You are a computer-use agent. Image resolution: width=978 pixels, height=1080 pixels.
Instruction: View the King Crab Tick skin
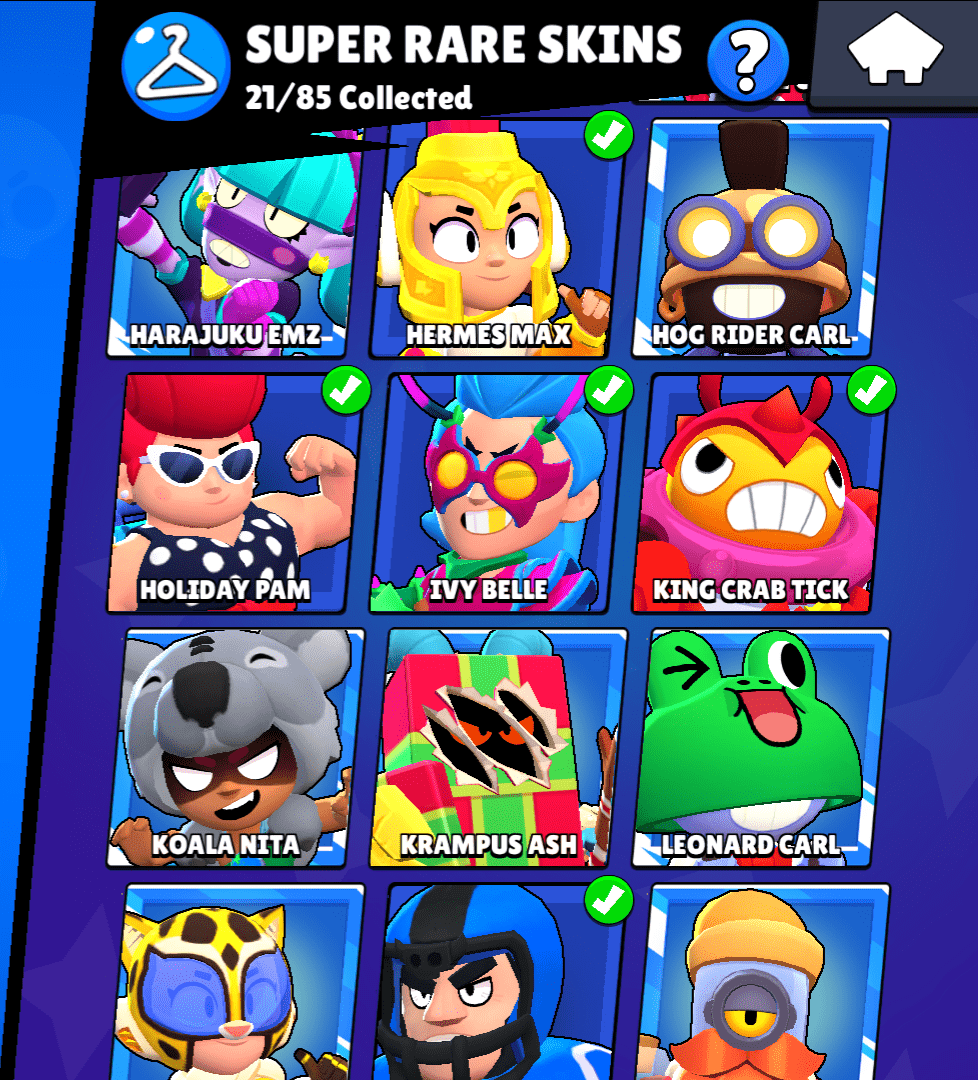[758, 493]
